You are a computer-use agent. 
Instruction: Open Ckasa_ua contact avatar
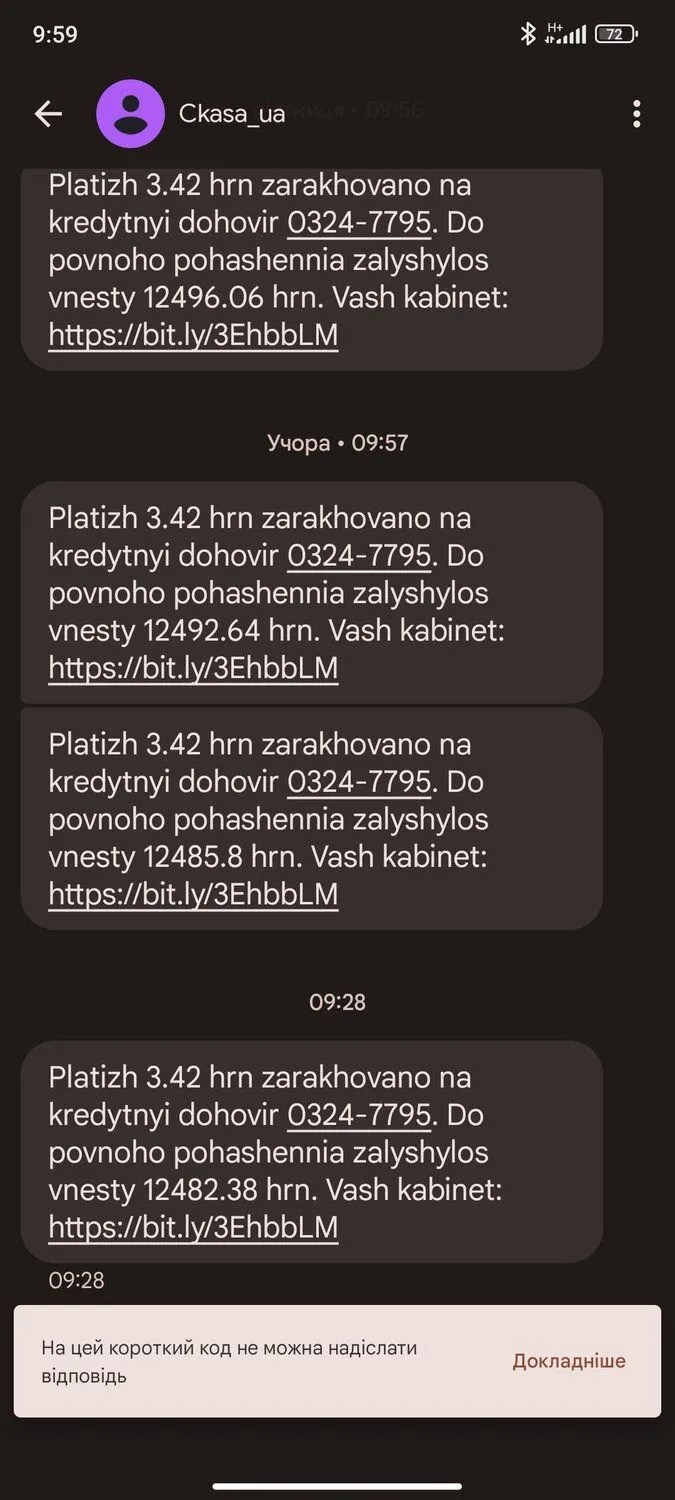click(x=130, y=114)
